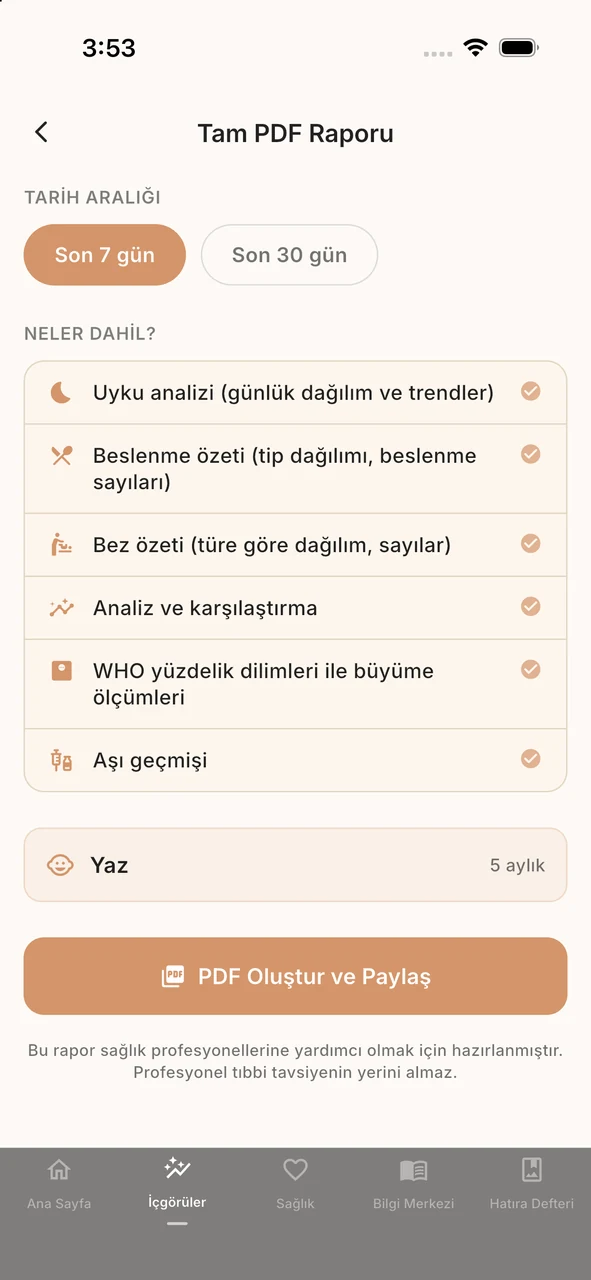This screenshot has height=1280, width=591.
Task: Open the Yaz baby profile card
Action: (295, 865)
